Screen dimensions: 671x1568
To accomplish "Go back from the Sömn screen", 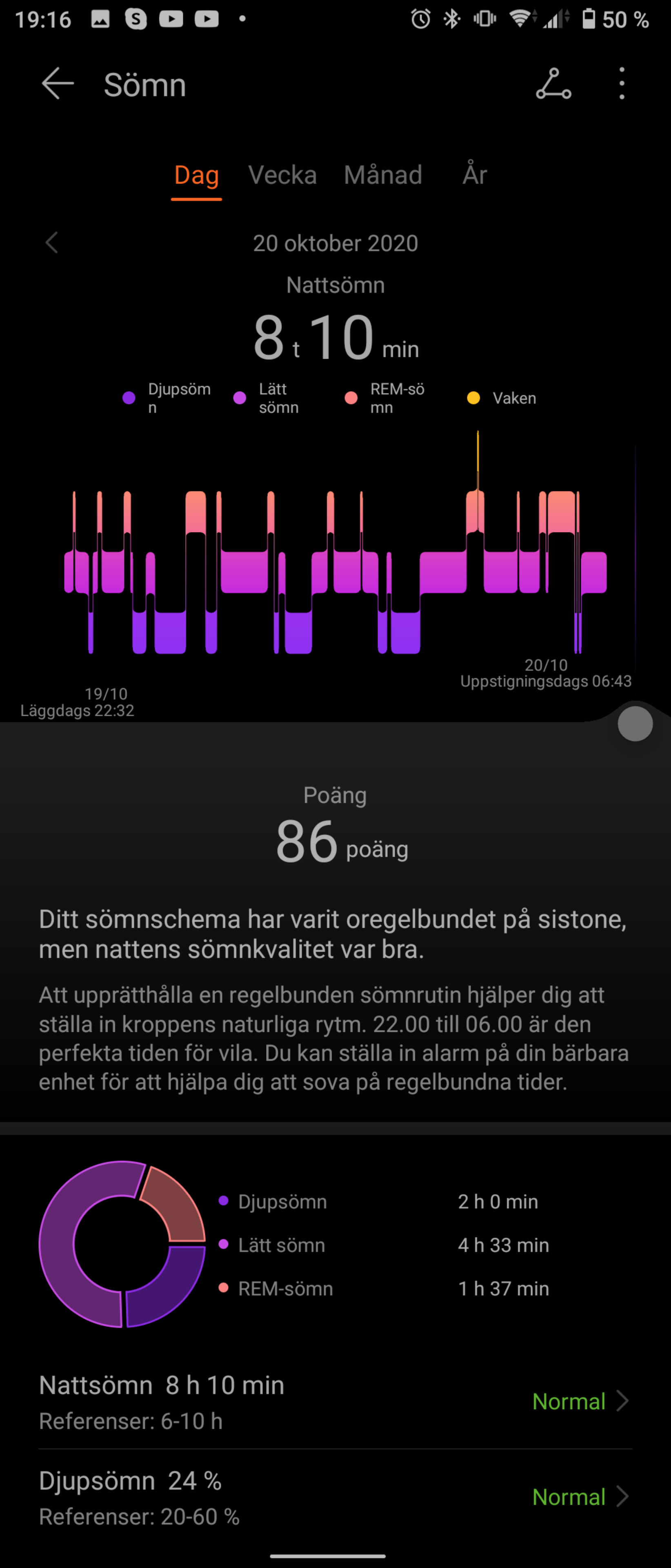I will coord(57,84).
